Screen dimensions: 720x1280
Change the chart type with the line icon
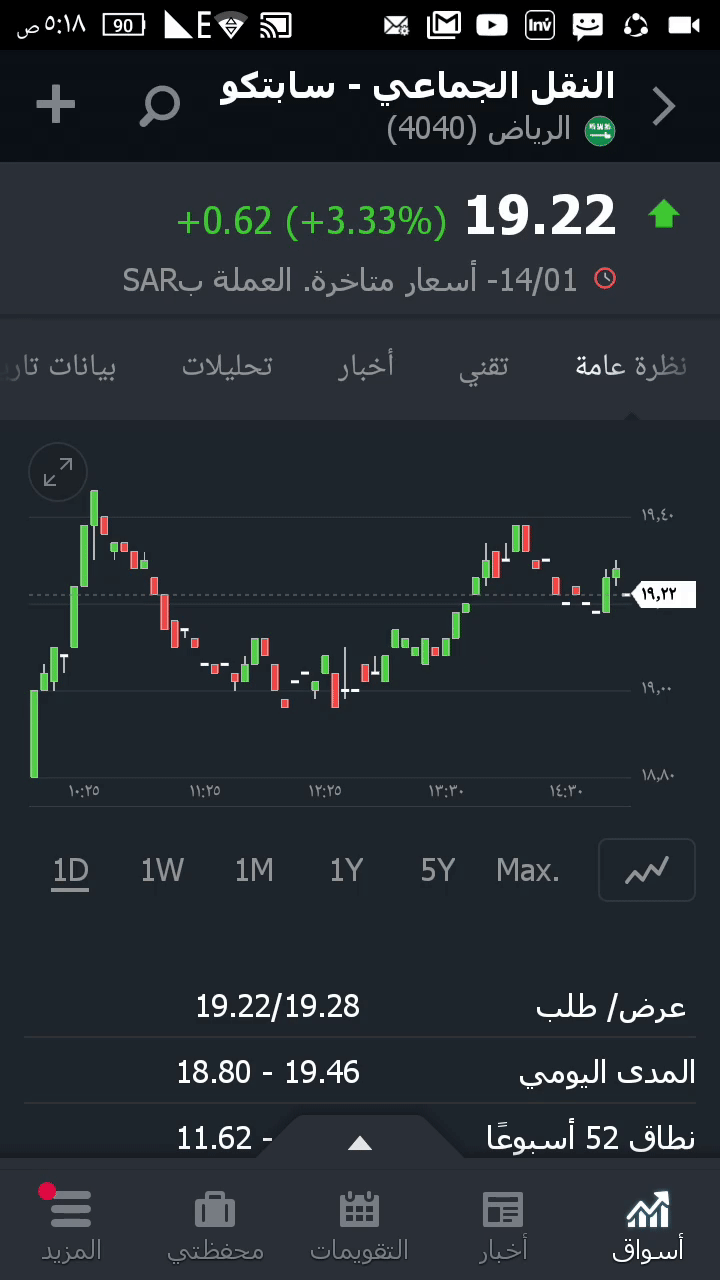(x=646, y=871)
